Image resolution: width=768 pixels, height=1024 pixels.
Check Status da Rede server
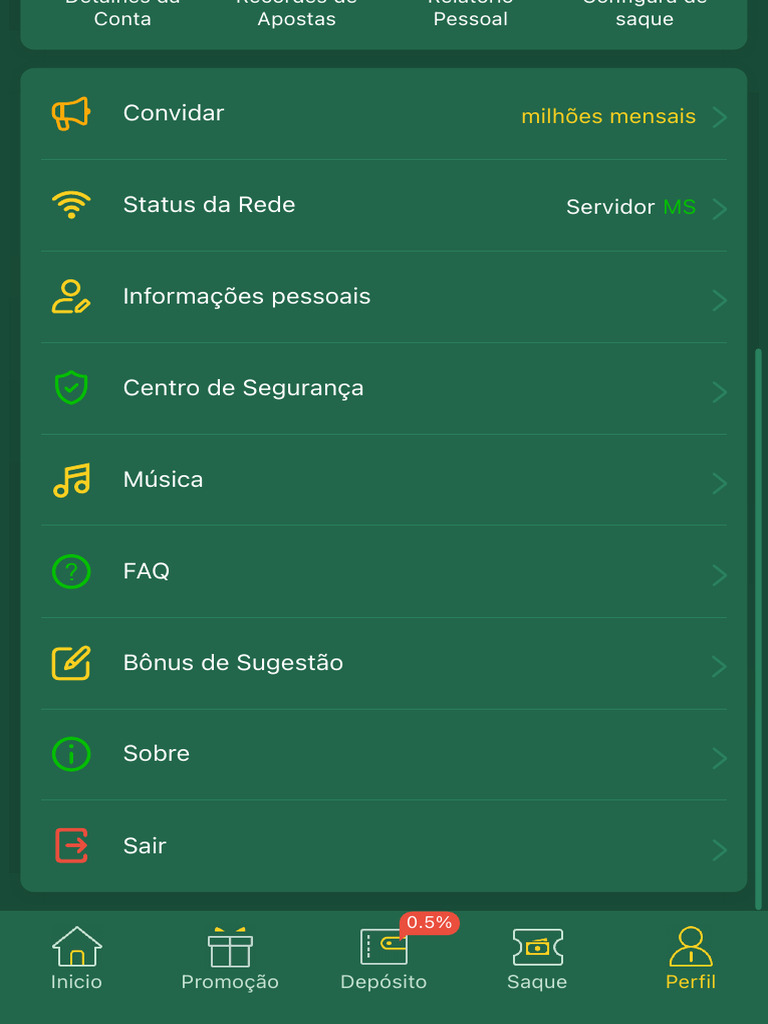click(x=383, y=206)
